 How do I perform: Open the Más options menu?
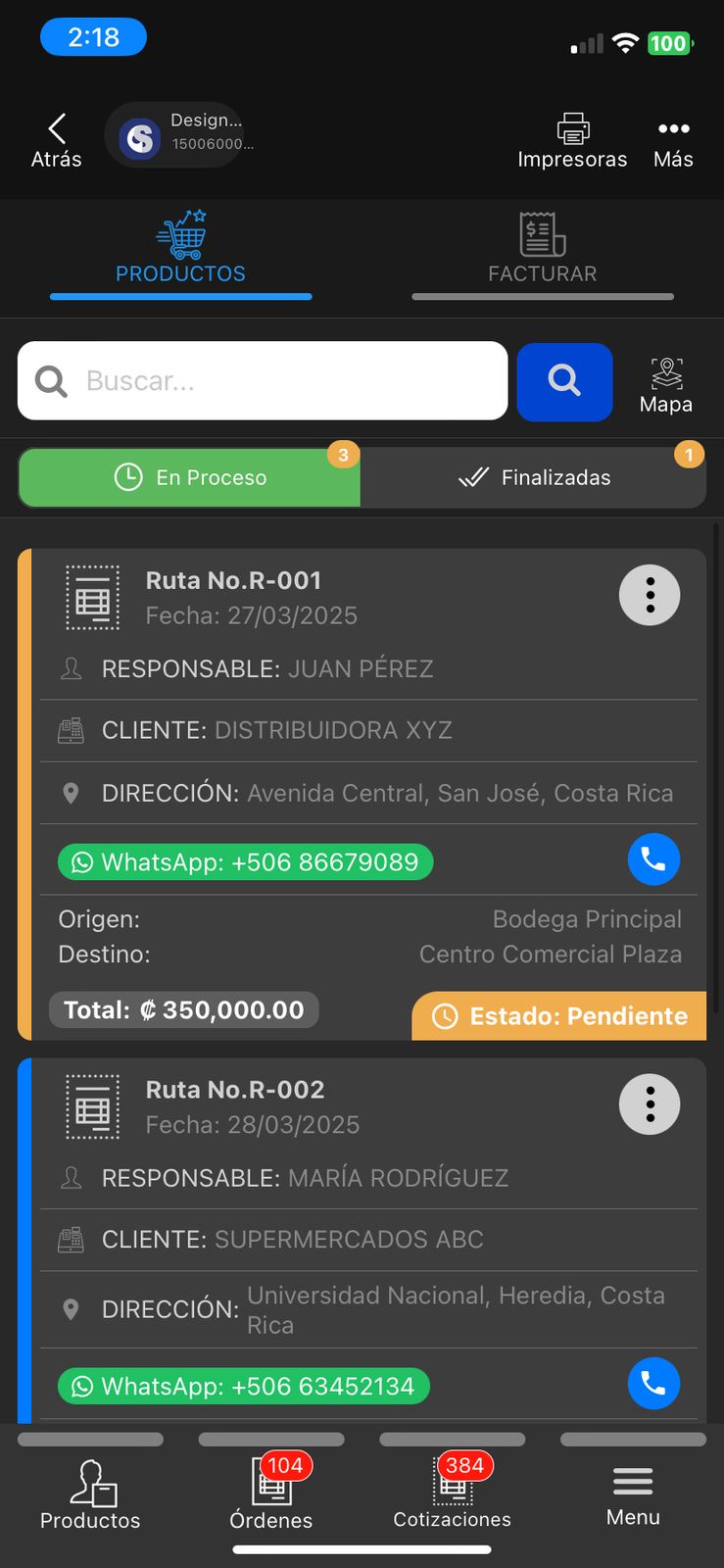673,141
